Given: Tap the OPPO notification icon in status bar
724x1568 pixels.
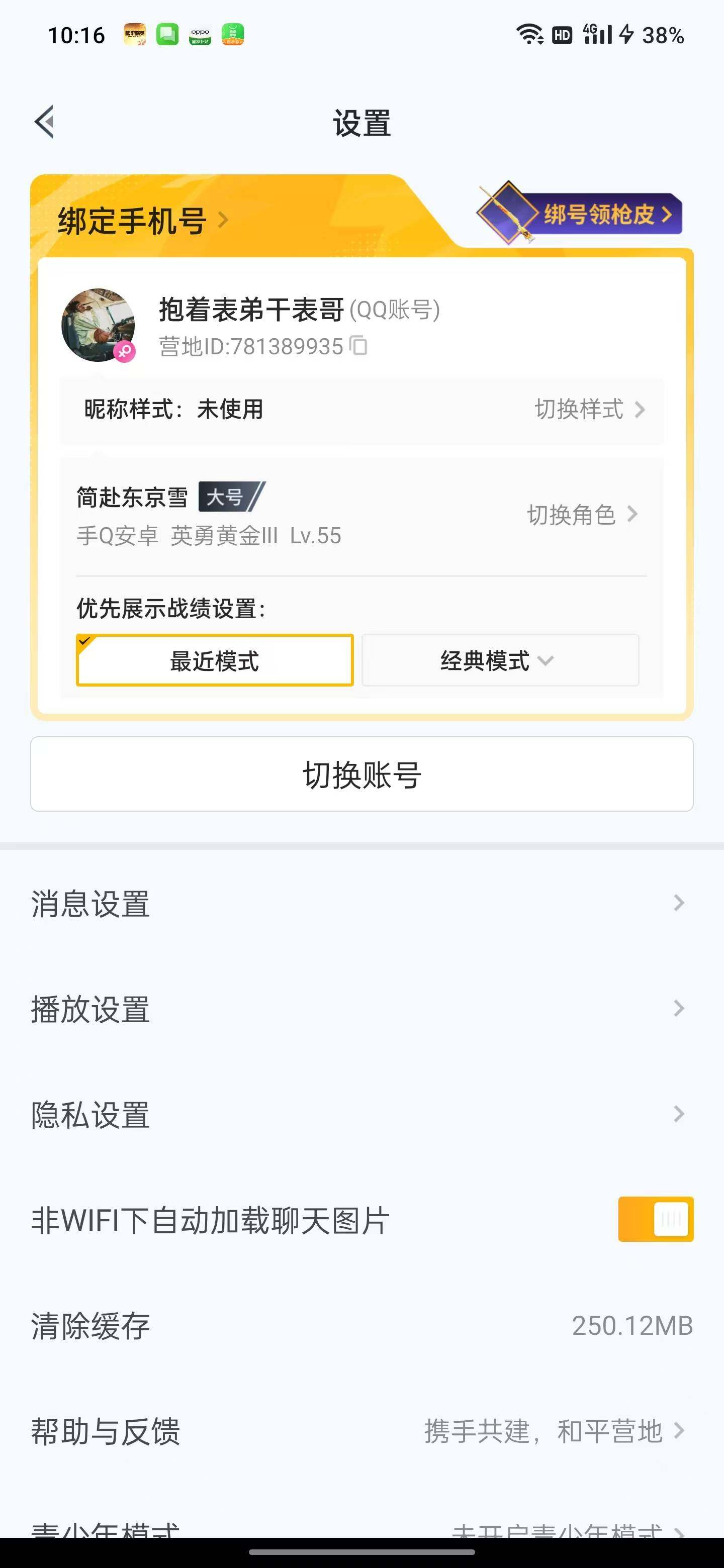Looking at the screenshot, I should point(201,35).
